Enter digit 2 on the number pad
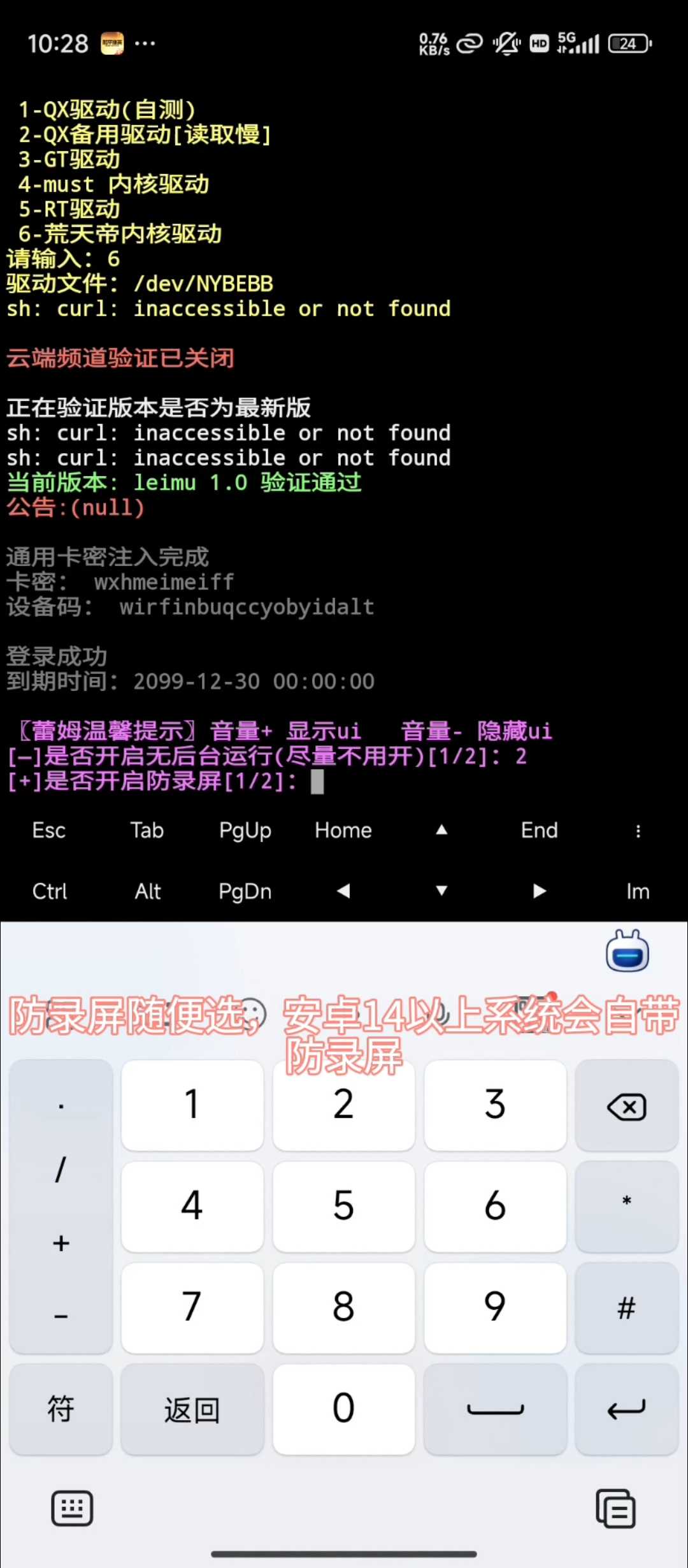 click(x=343, y=1105)
